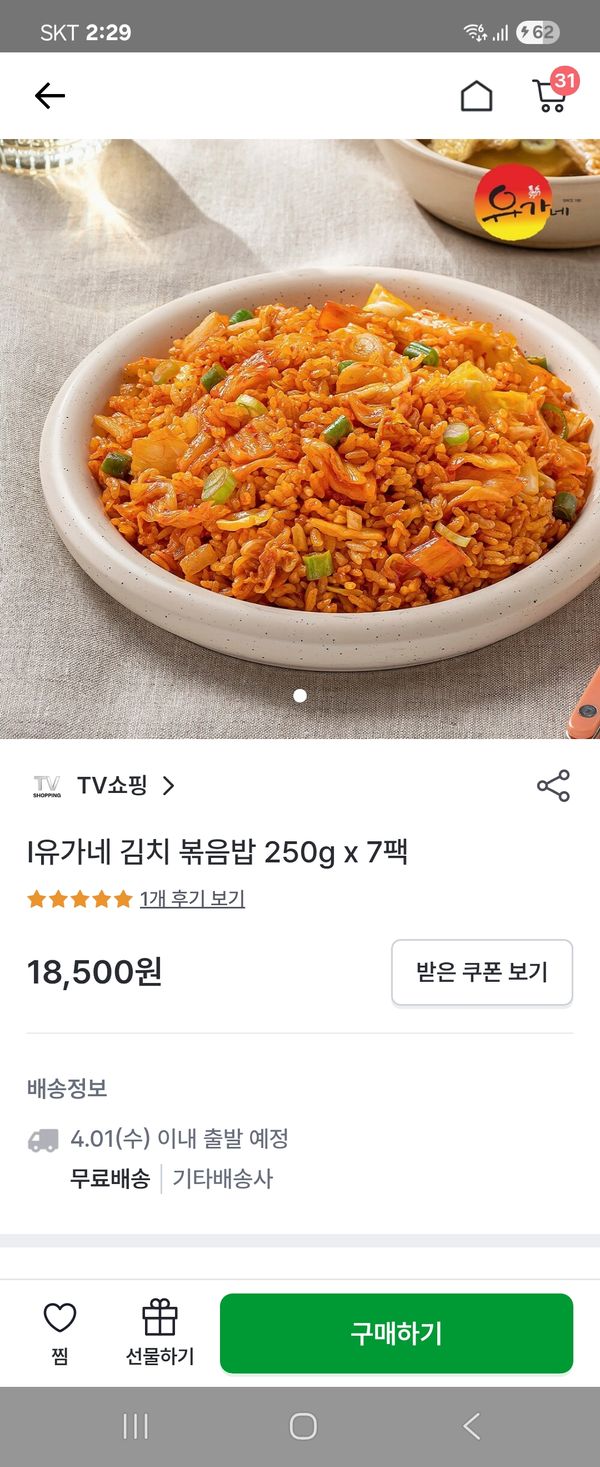
Task: Tap the green 구매하기 button
Action: pyautogui.click(x=396, y=1333)
